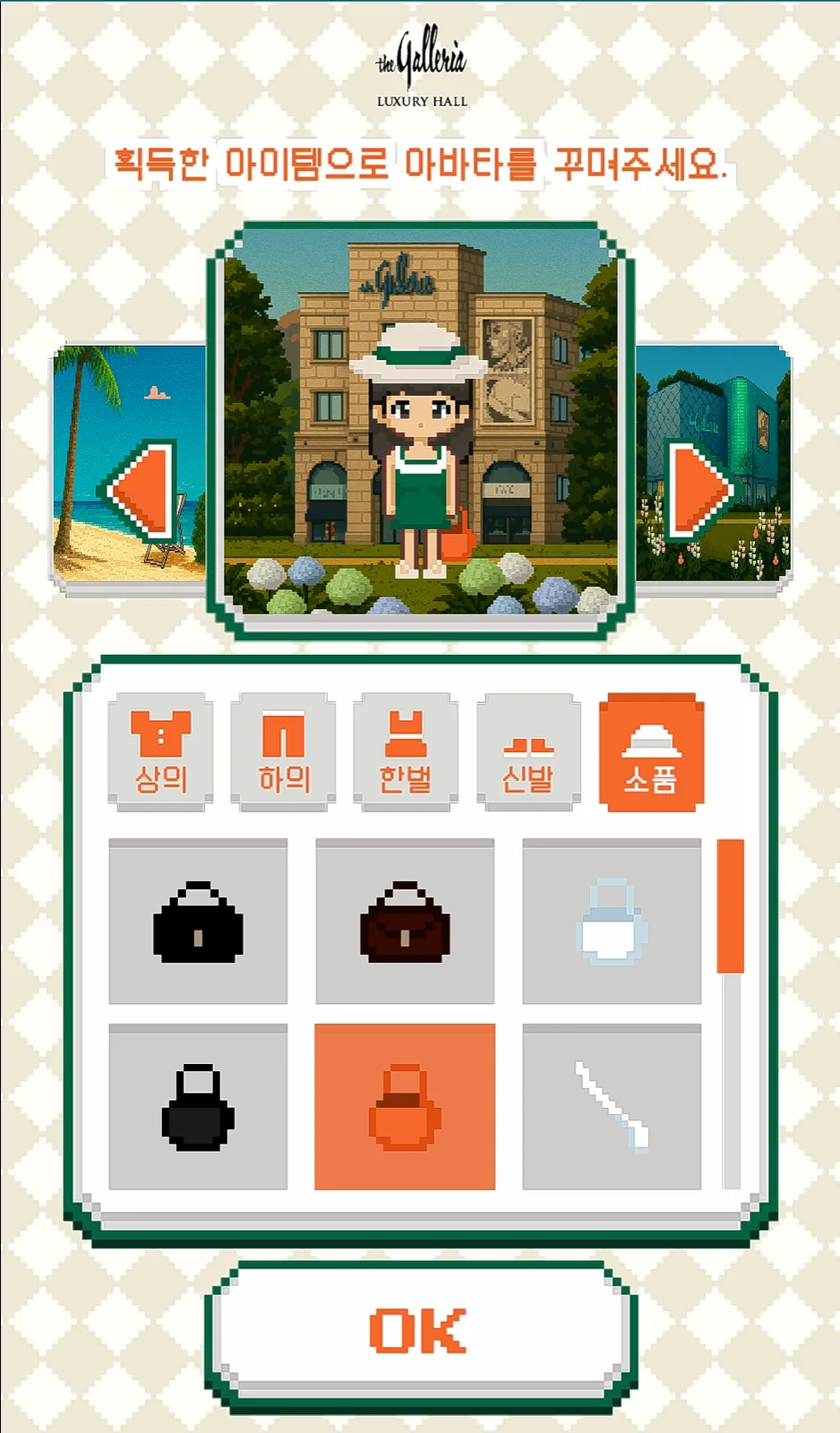
Task: Tap the orange item list scrollbar
Action: [x=731, y=905]
